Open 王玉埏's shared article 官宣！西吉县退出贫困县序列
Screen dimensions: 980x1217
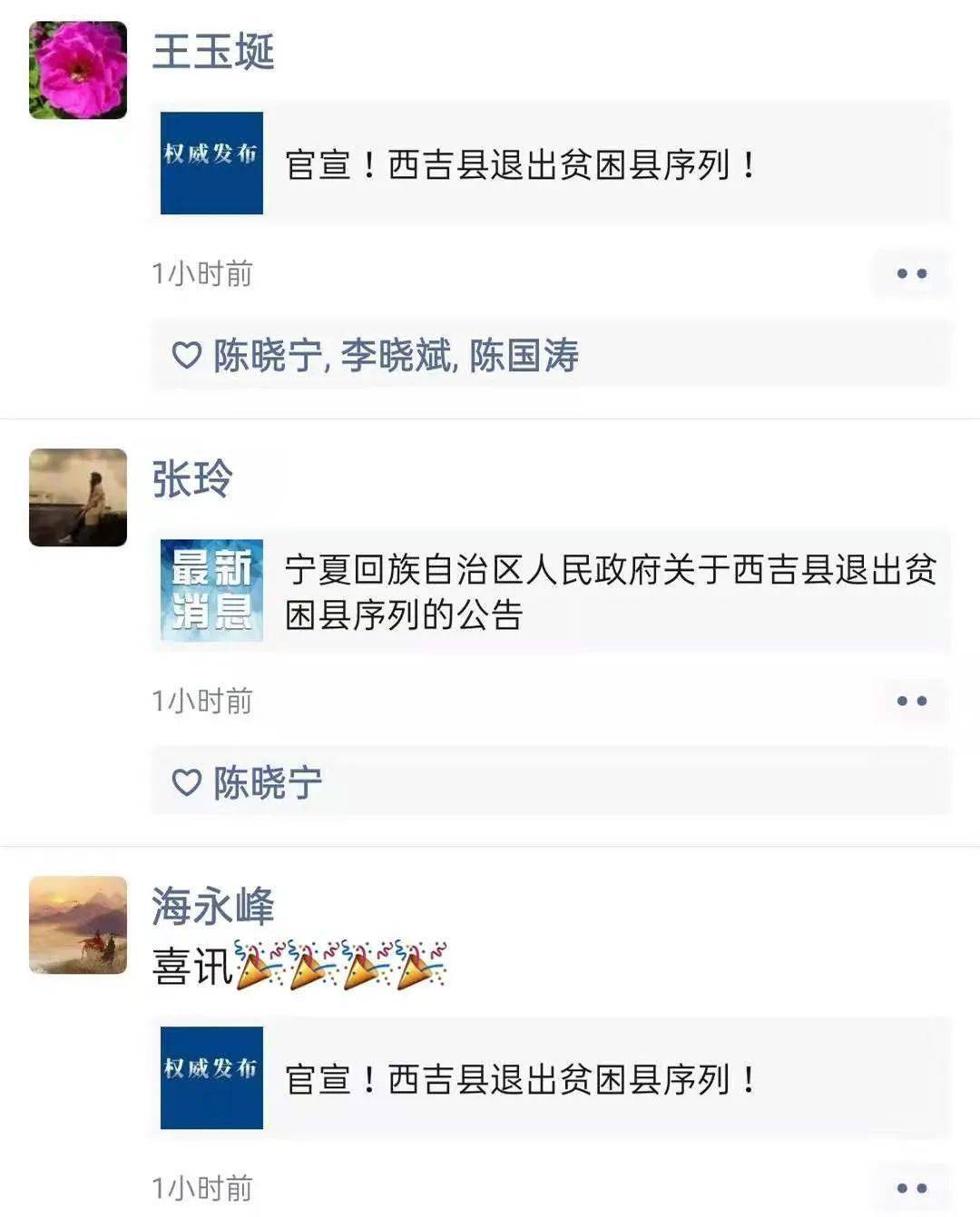tap(552, 163)
